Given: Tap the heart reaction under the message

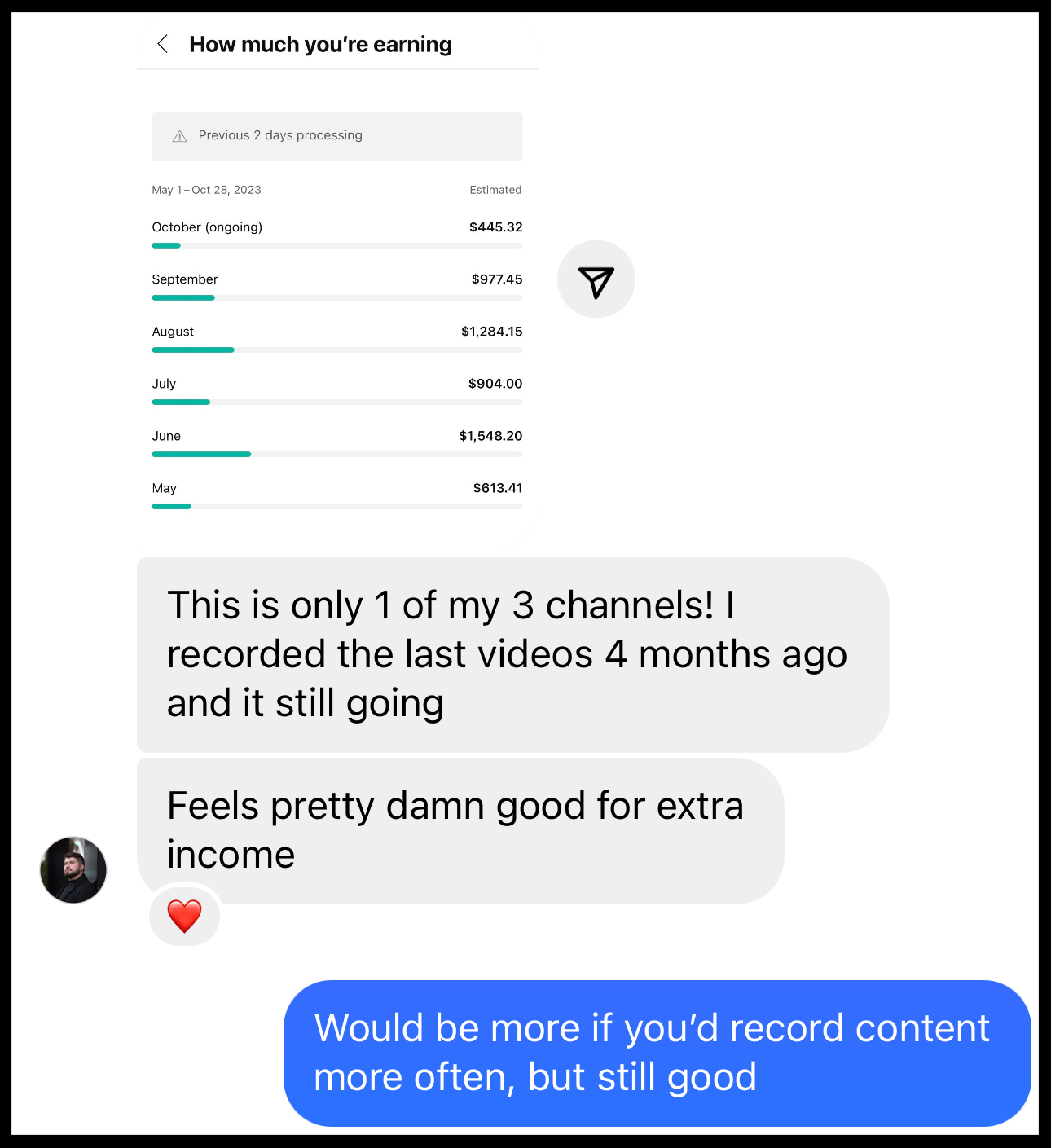Looking at the screenshot, I should coord(185,916).
